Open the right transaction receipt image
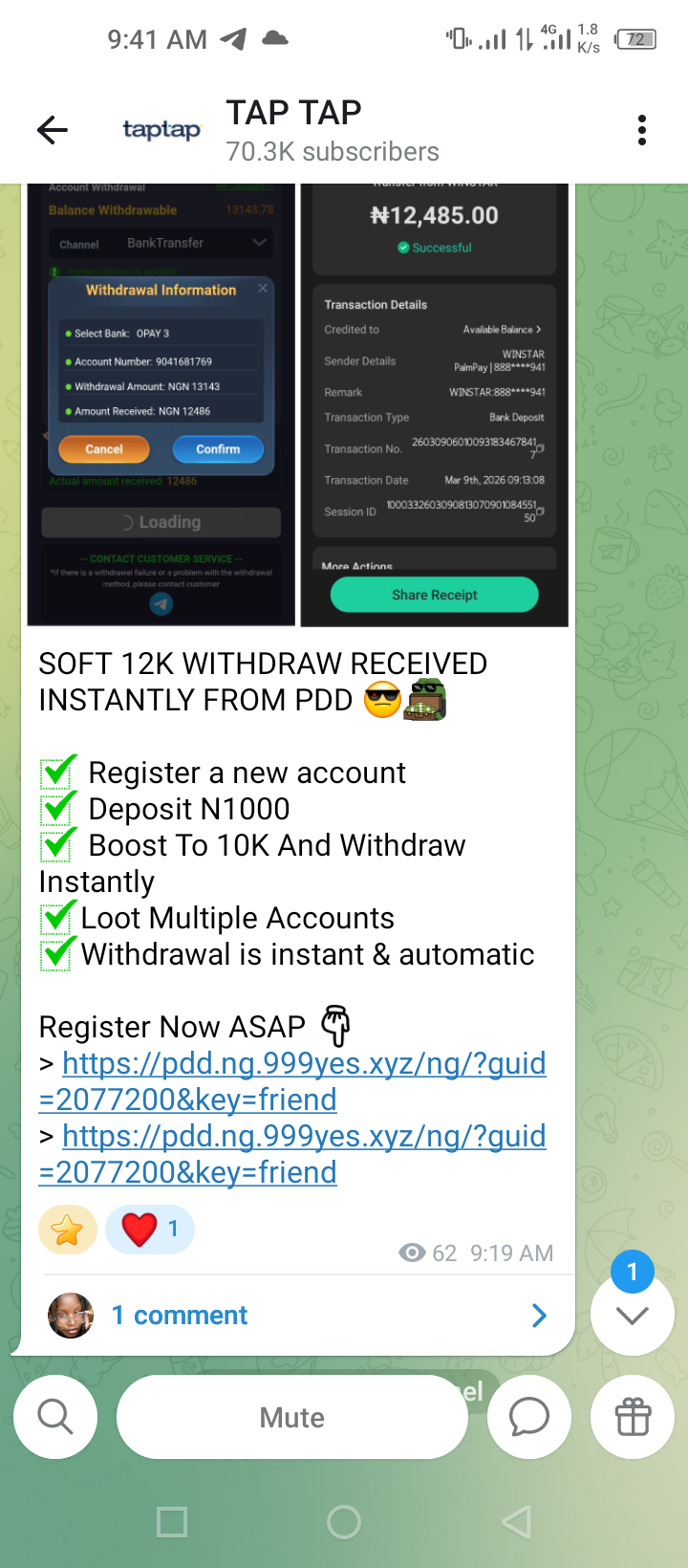688x1568 pixels. 434,405
